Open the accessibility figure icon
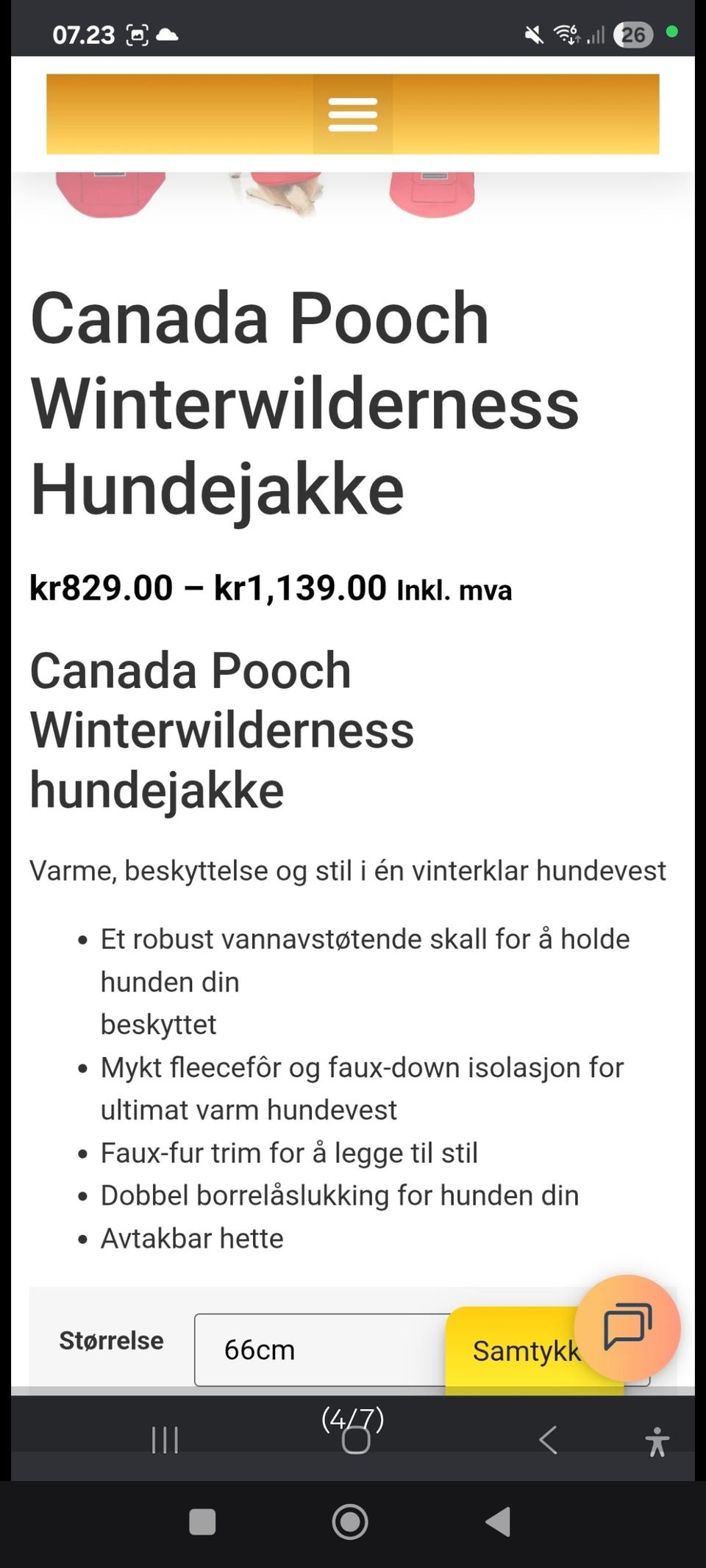The width and height of the screenshot is (706, 1568). (x=657, y=1442)
